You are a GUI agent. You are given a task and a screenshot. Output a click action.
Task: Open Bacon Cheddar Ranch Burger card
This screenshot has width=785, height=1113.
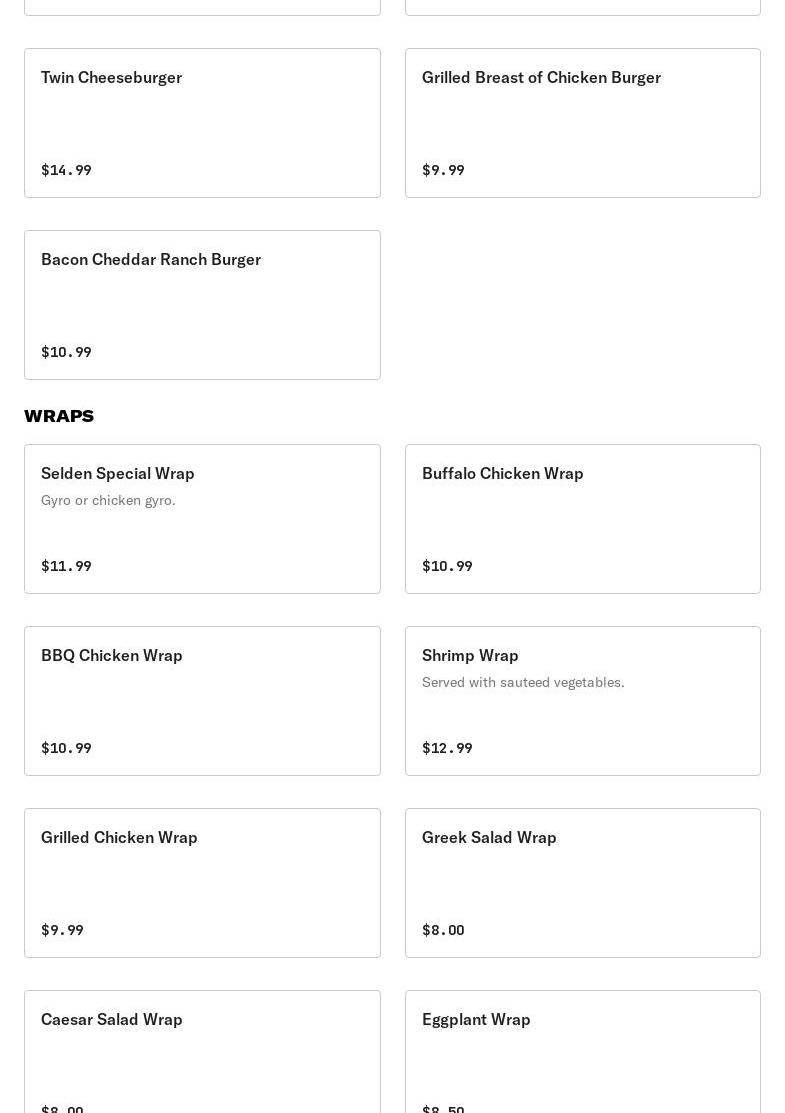(202, 305)
